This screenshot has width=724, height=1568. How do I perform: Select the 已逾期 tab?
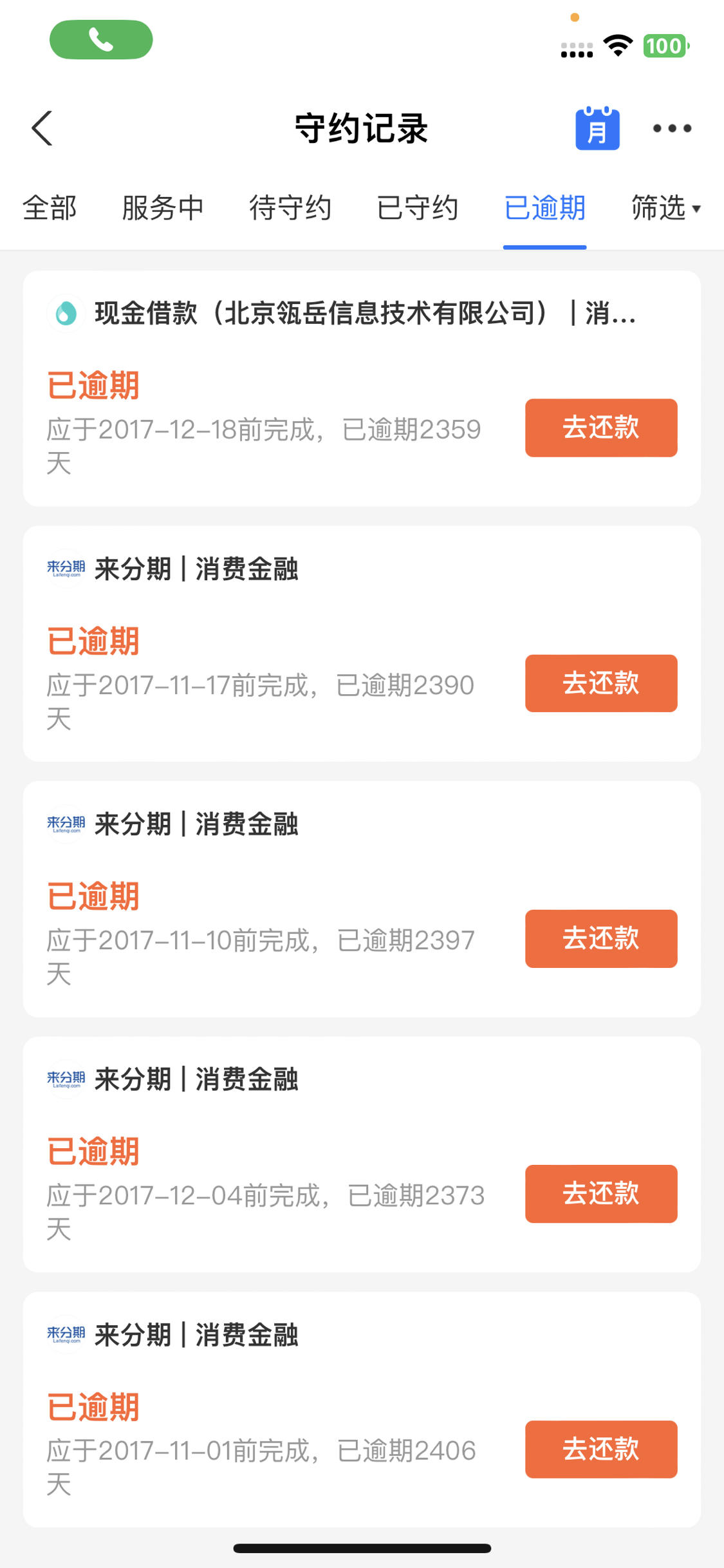[544, 208]
